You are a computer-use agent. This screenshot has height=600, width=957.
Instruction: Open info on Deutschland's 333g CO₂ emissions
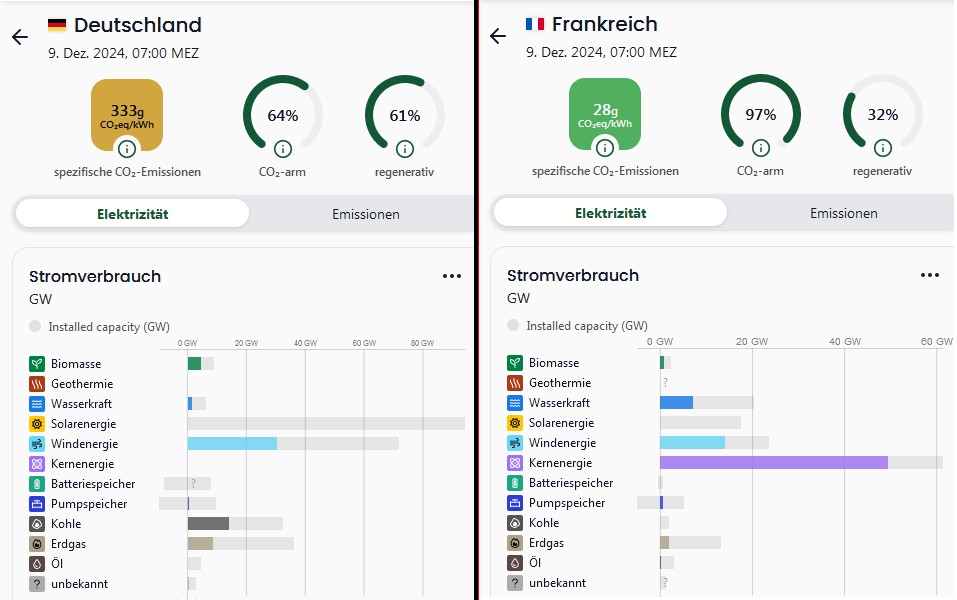[x=127, y=149]
